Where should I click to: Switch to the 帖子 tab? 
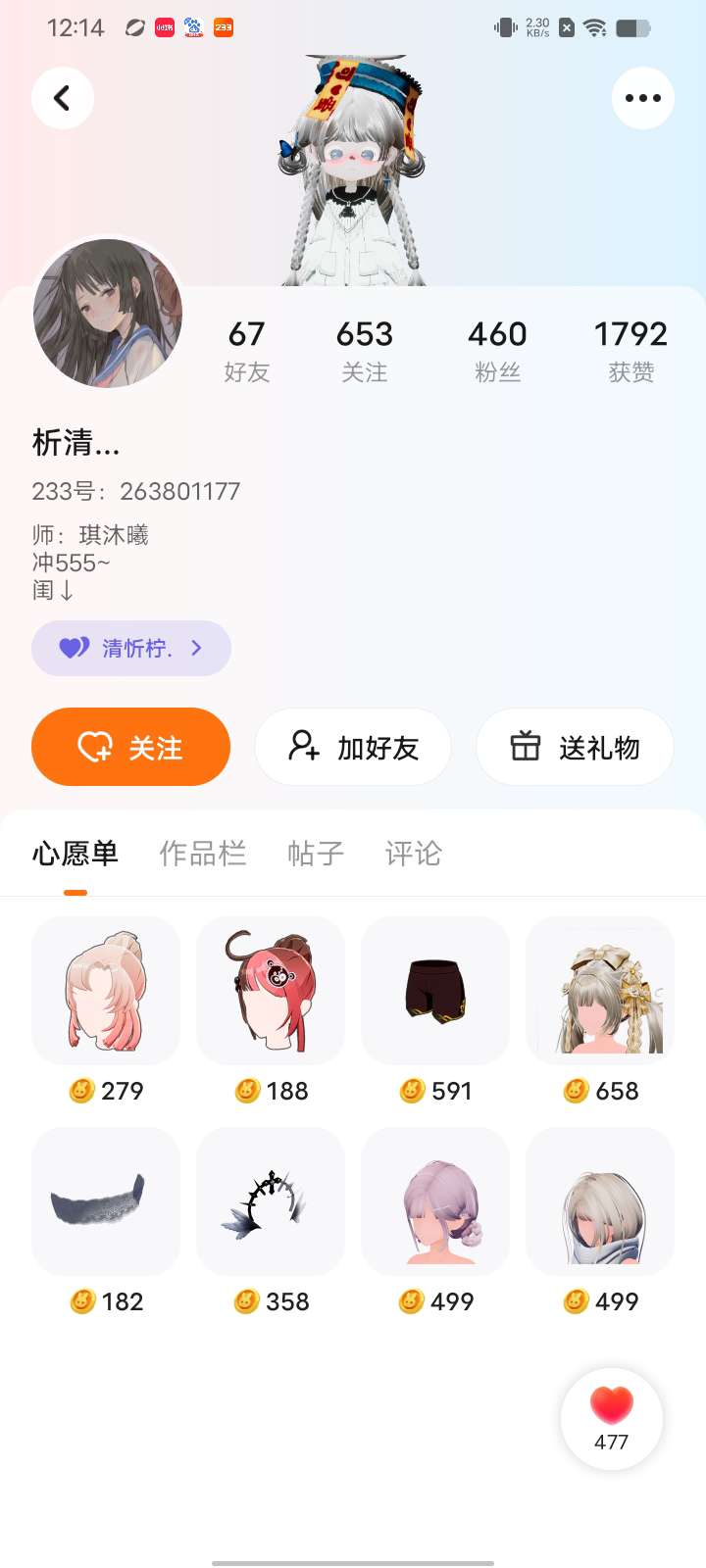[x=316, y=854]
